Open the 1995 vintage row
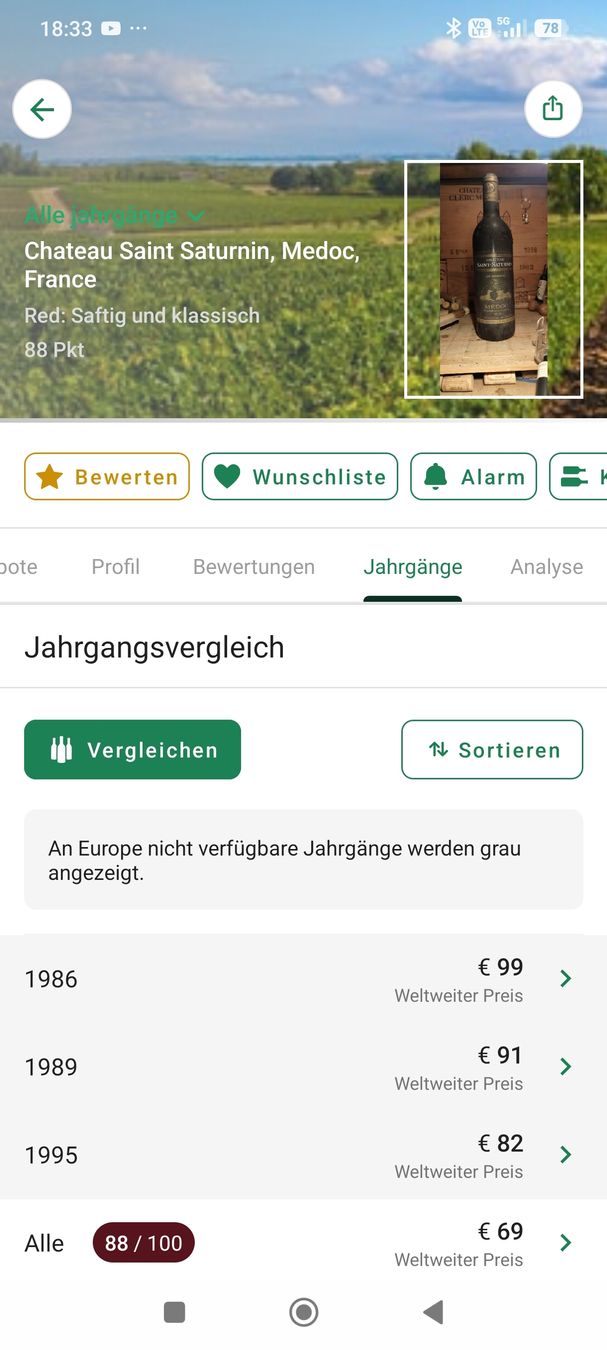 (x=303, y=1155)
